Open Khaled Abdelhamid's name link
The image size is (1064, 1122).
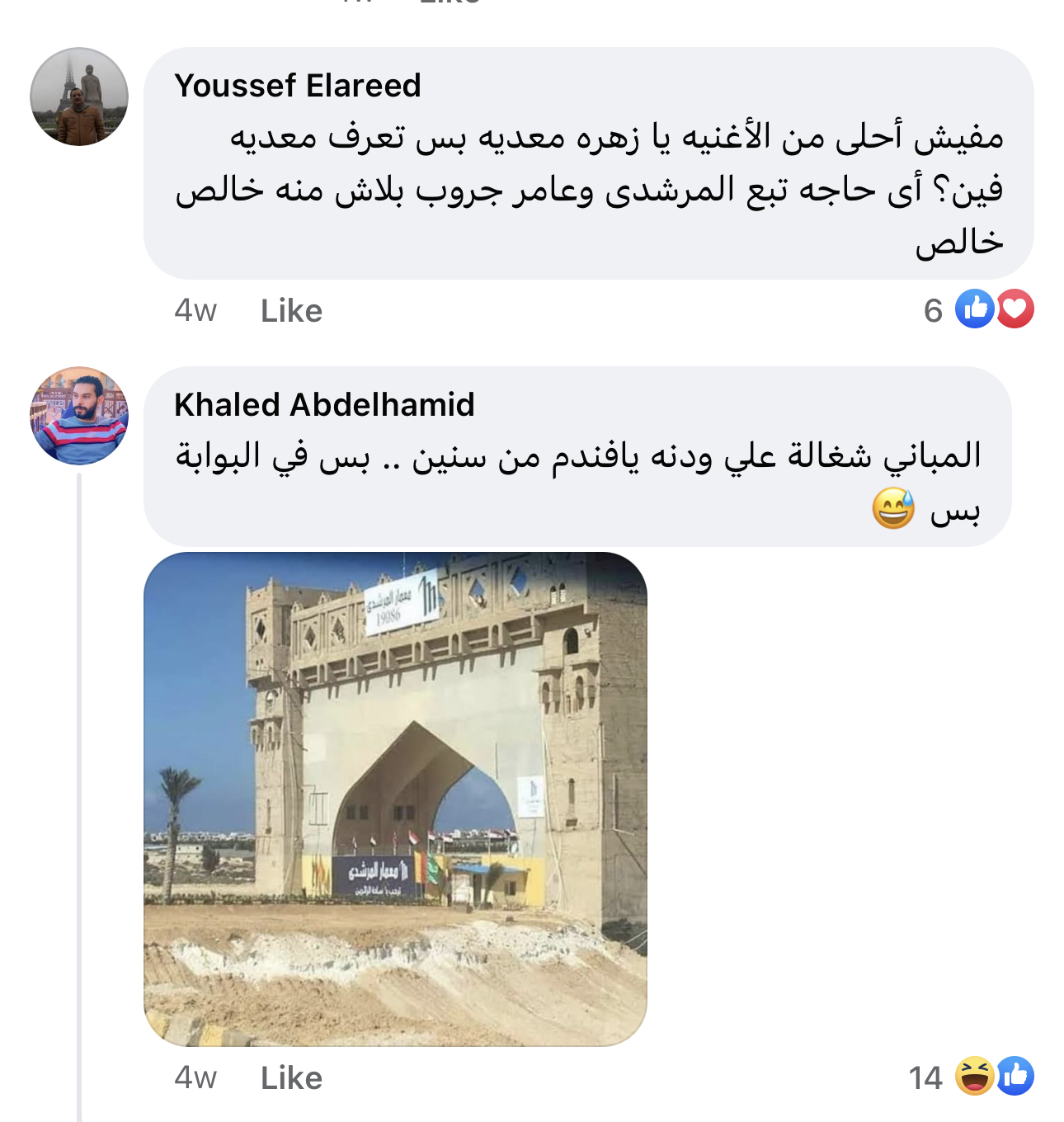[324, 405]
